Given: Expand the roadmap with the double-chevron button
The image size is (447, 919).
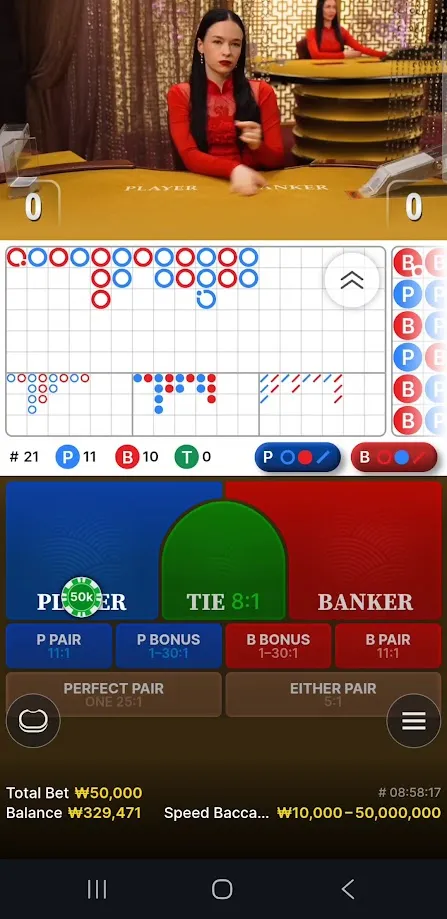Looking at the screenshot, I should click(352, 280).
